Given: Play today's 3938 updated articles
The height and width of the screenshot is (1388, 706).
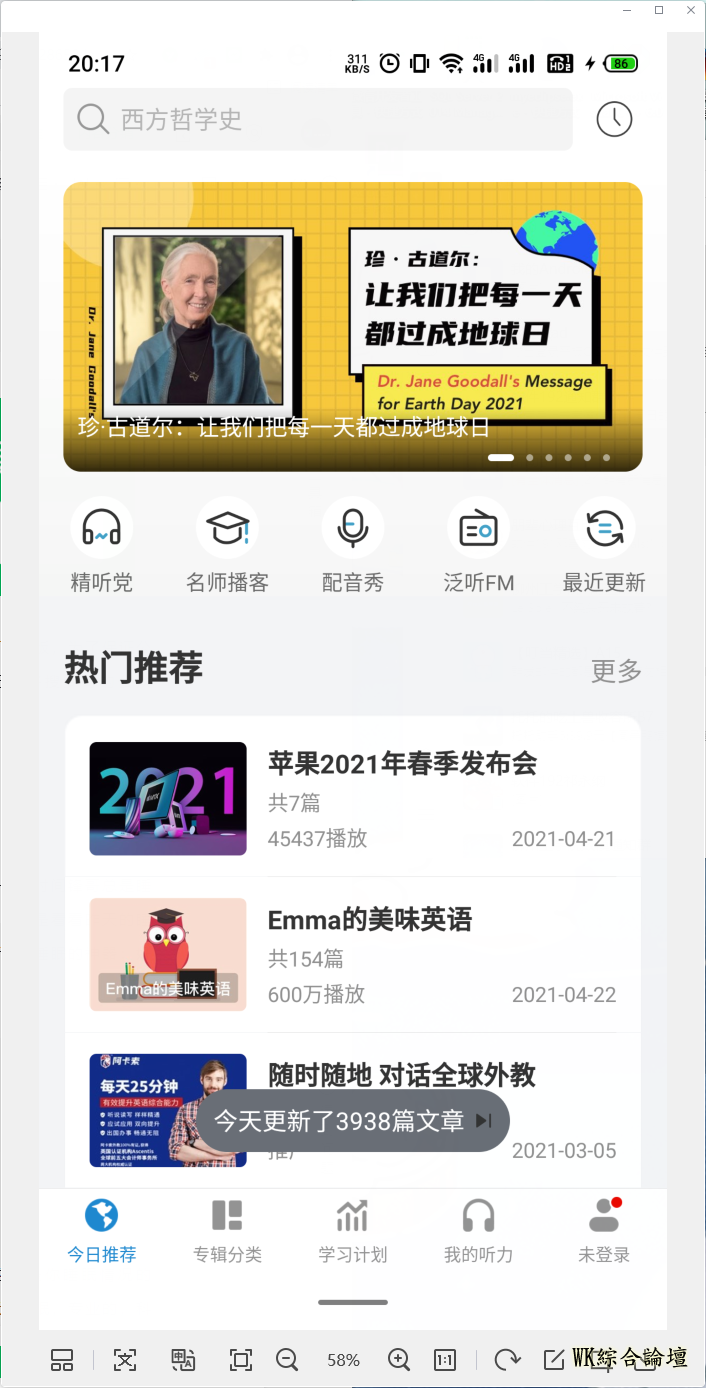Looking at the screenshot, I should coord(484,1121).
